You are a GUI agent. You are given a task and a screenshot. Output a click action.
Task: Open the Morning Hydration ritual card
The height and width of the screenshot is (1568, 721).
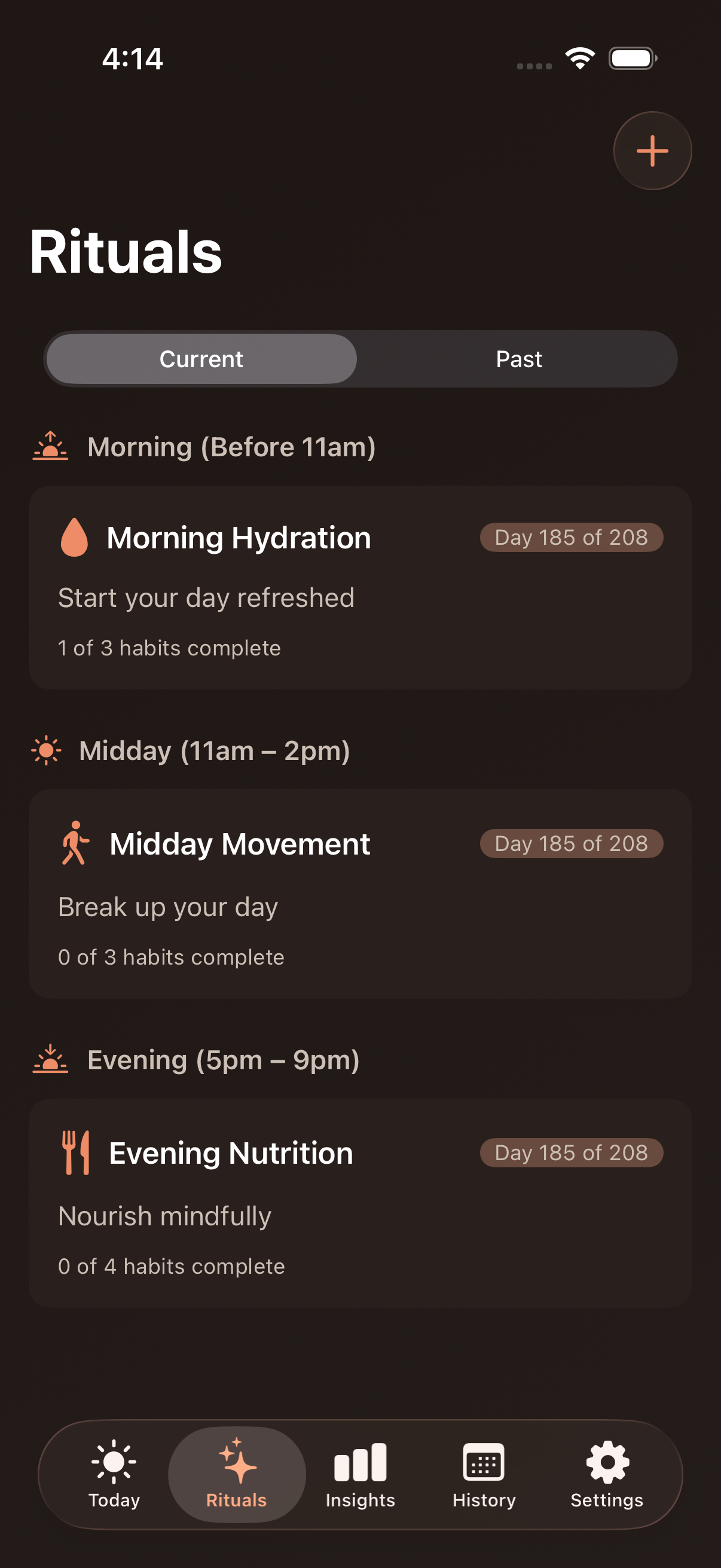click(360, 587)
